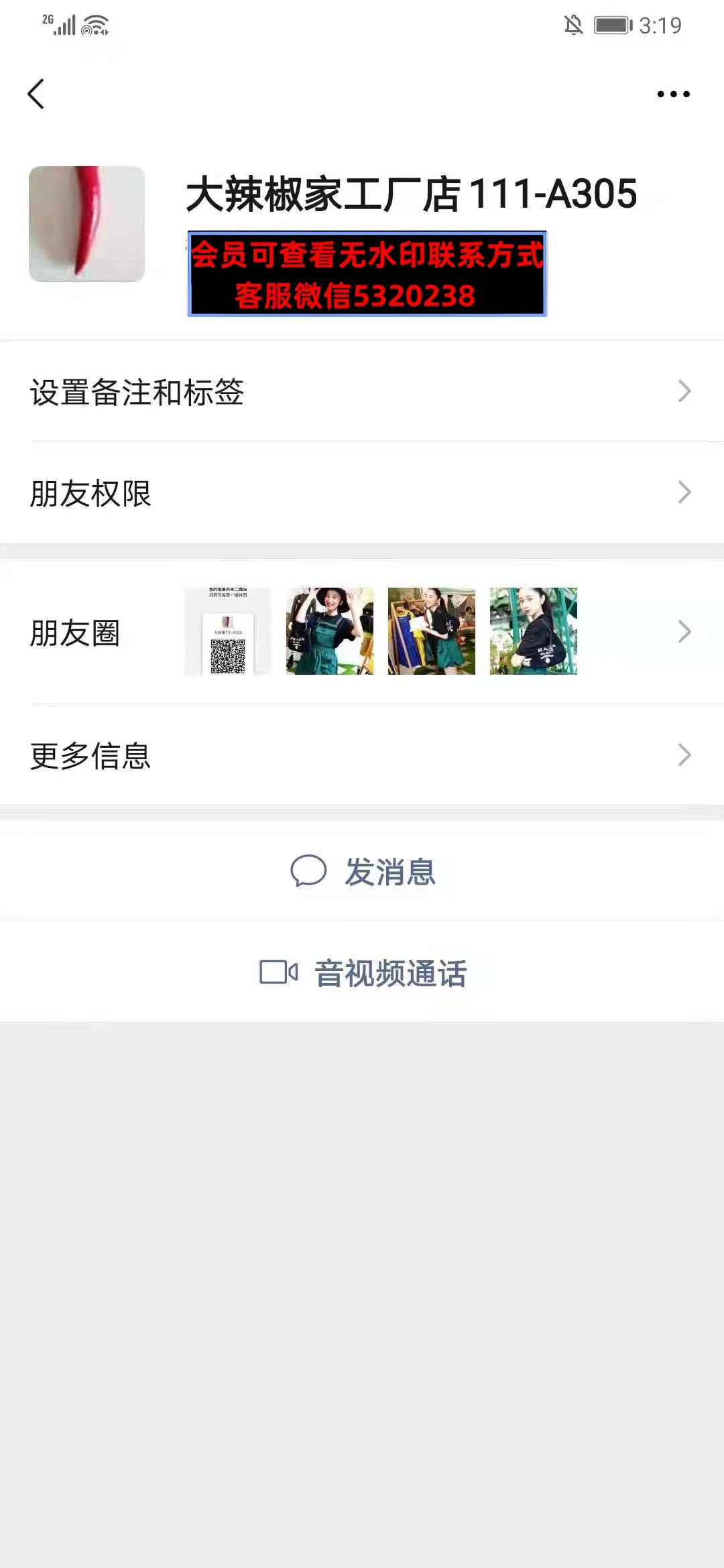Screen dimensions: 724x1568
Task: Open the three-dot overflow menu
Action: tap(673, 94)
